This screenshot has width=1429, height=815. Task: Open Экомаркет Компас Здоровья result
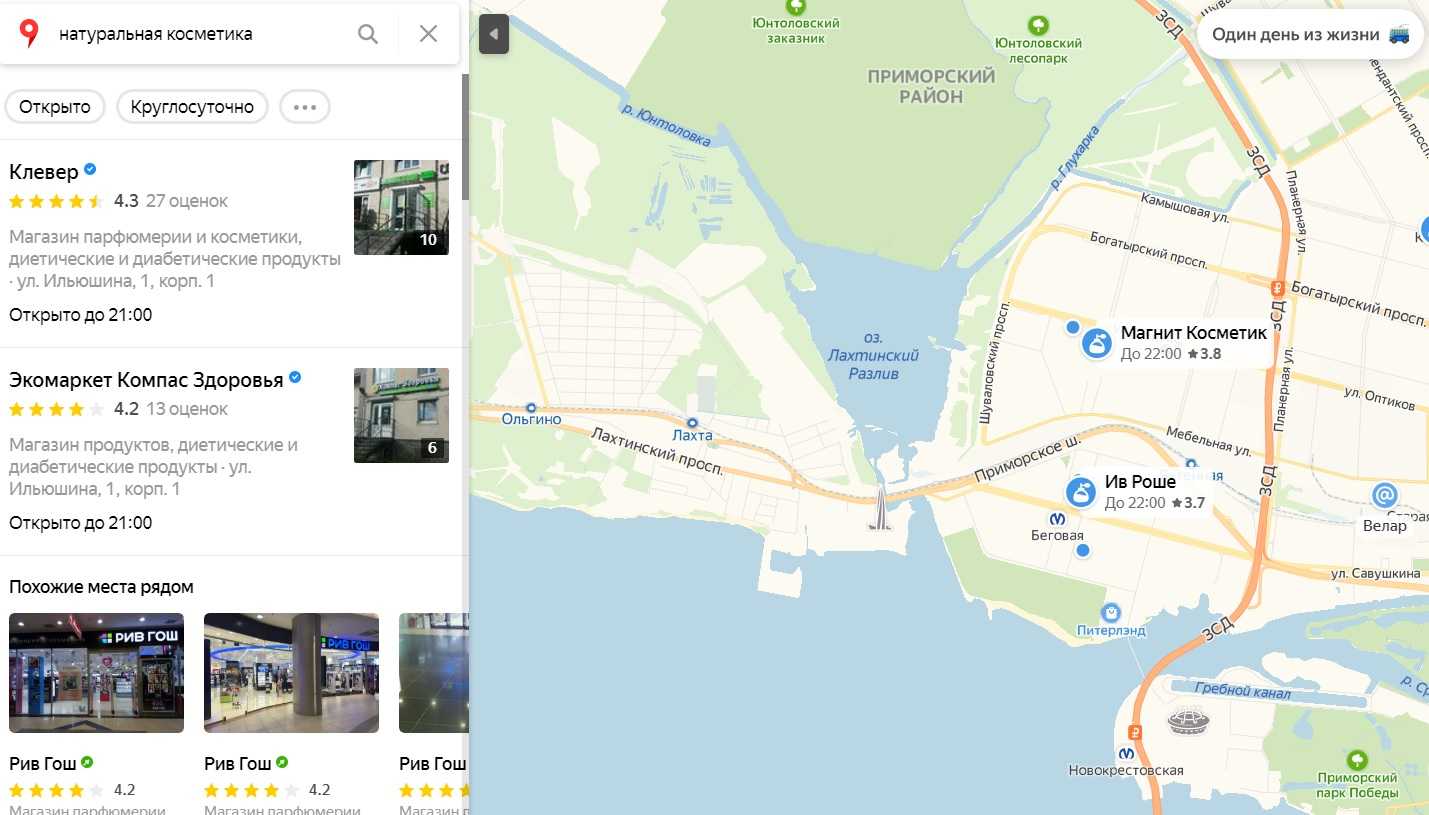tap(146, 380)
